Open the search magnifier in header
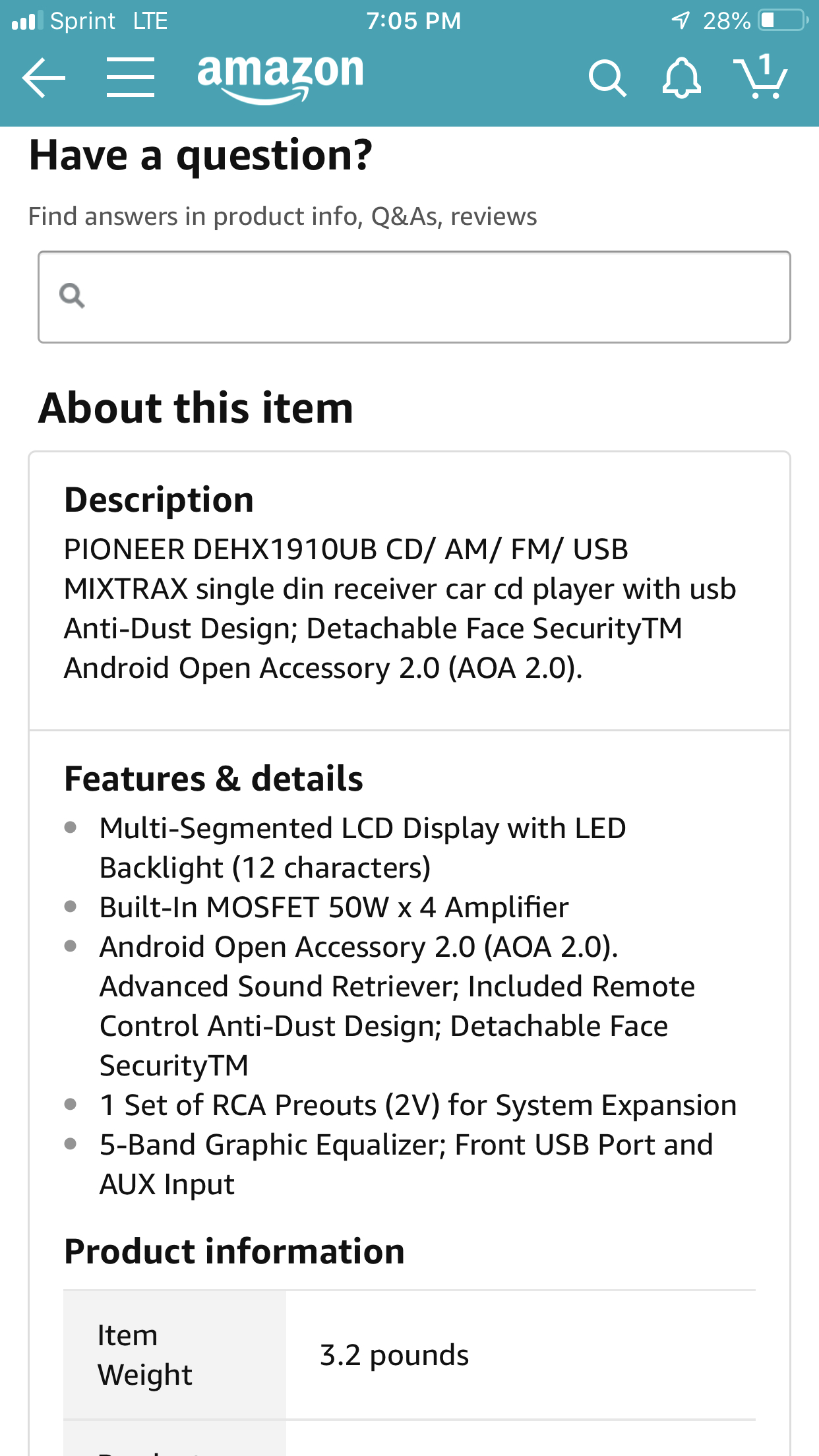Screen dimensions: 819x1456 pos(607,78)
